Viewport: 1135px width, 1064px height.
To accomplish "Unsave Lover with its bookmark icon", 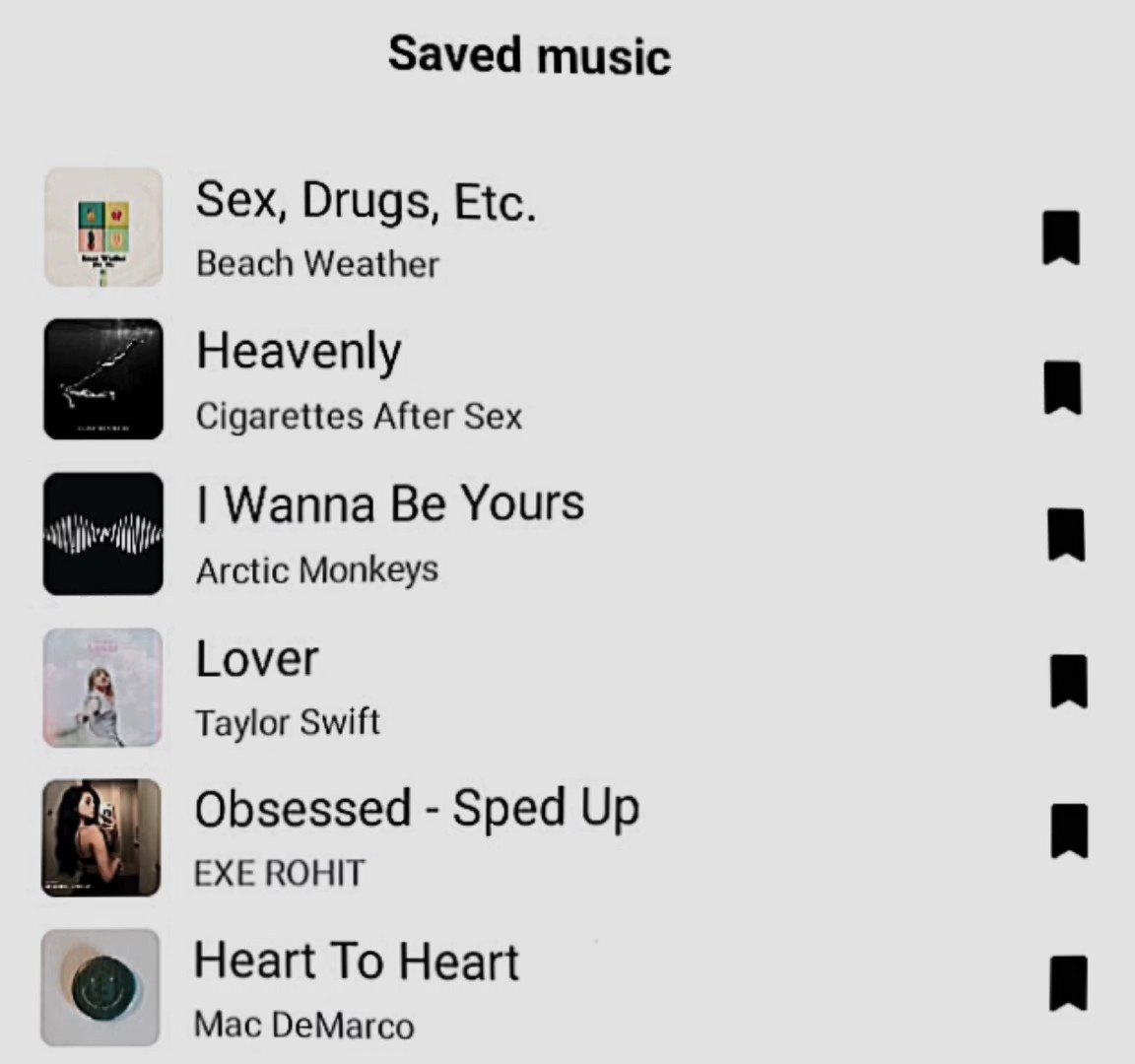I will [1068, 681].
